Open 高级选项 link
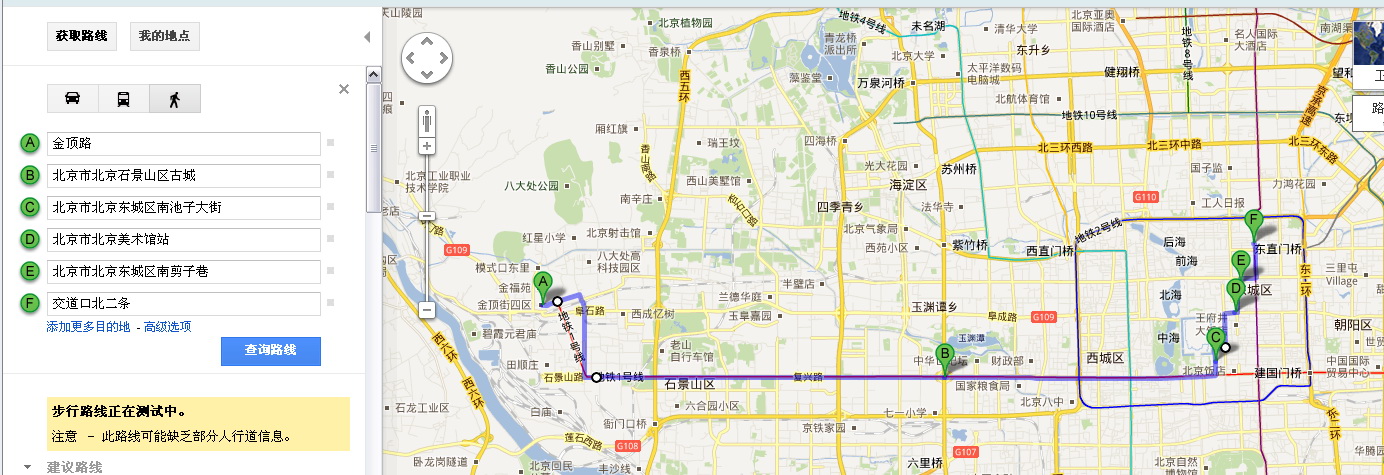This screenshot has width=1384, height=475. coord(167,327)
